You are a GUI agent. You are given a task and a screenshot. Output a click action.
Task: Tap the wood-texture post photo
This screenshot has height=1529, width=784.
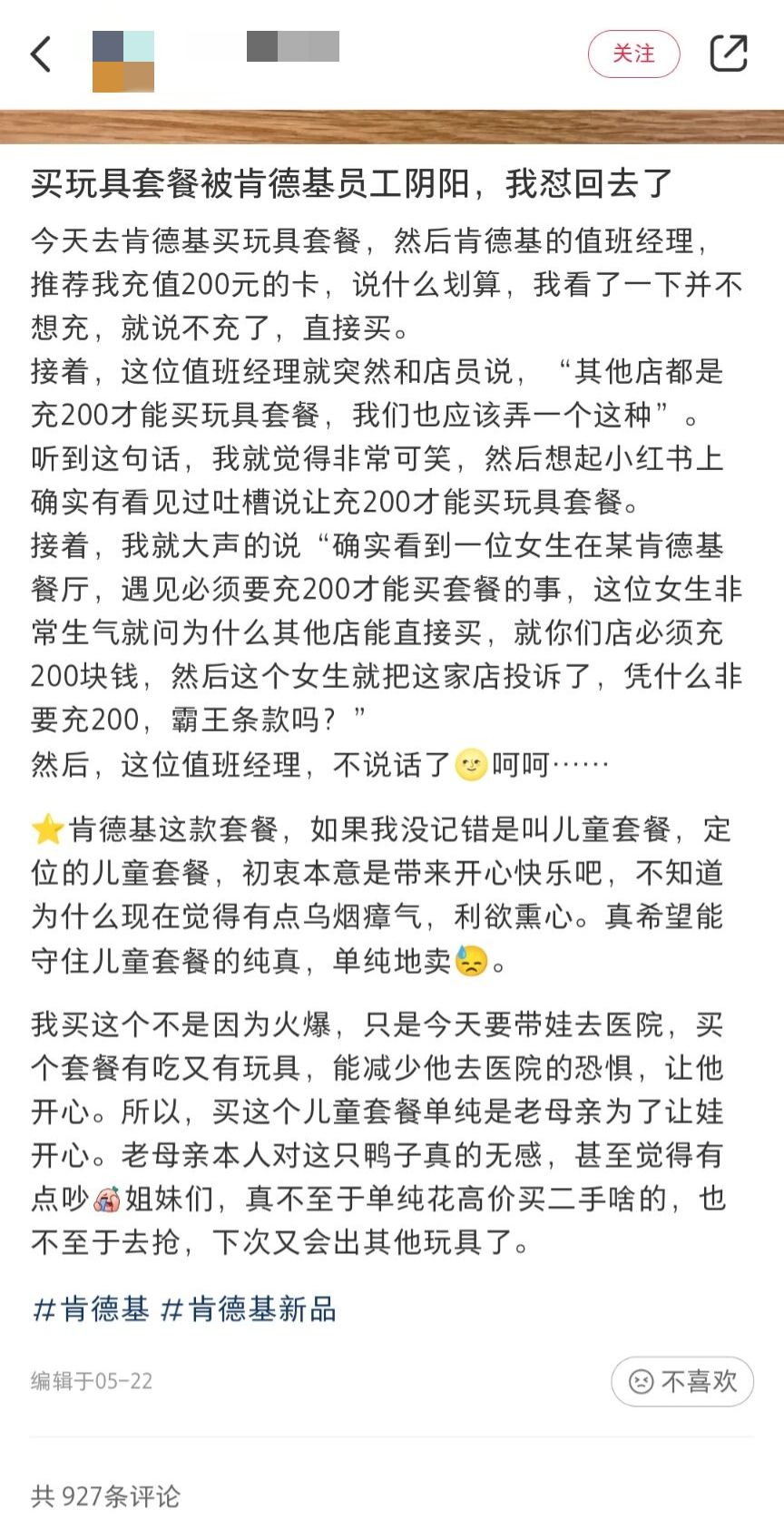click(392, 127)
